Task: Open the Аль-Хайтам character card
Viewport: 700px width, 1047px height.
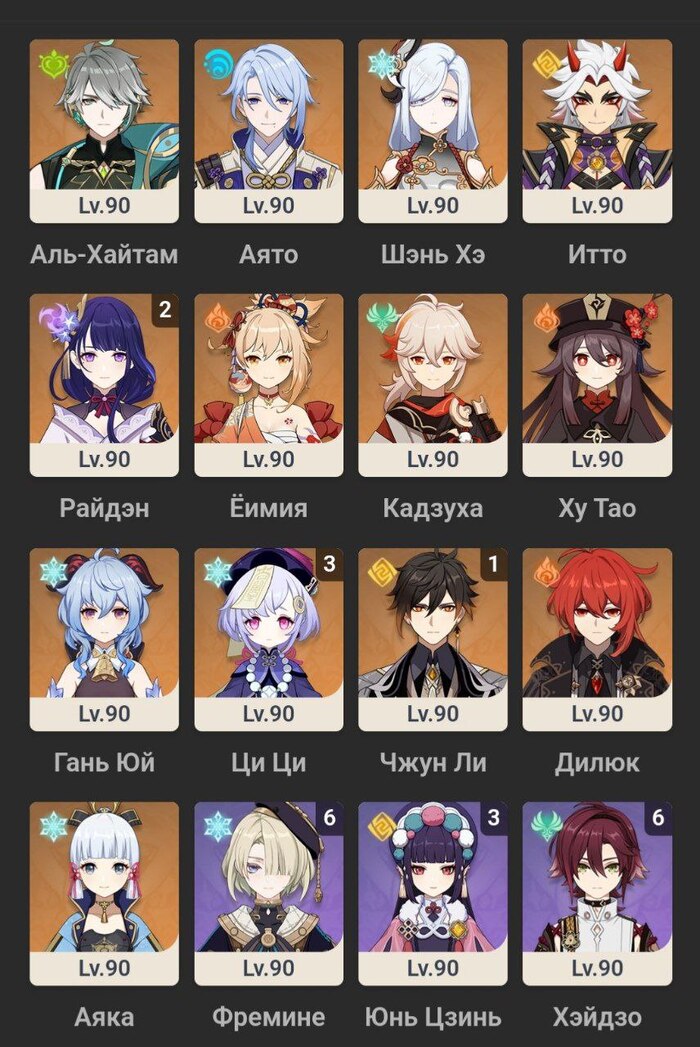Action: point(104,131)
